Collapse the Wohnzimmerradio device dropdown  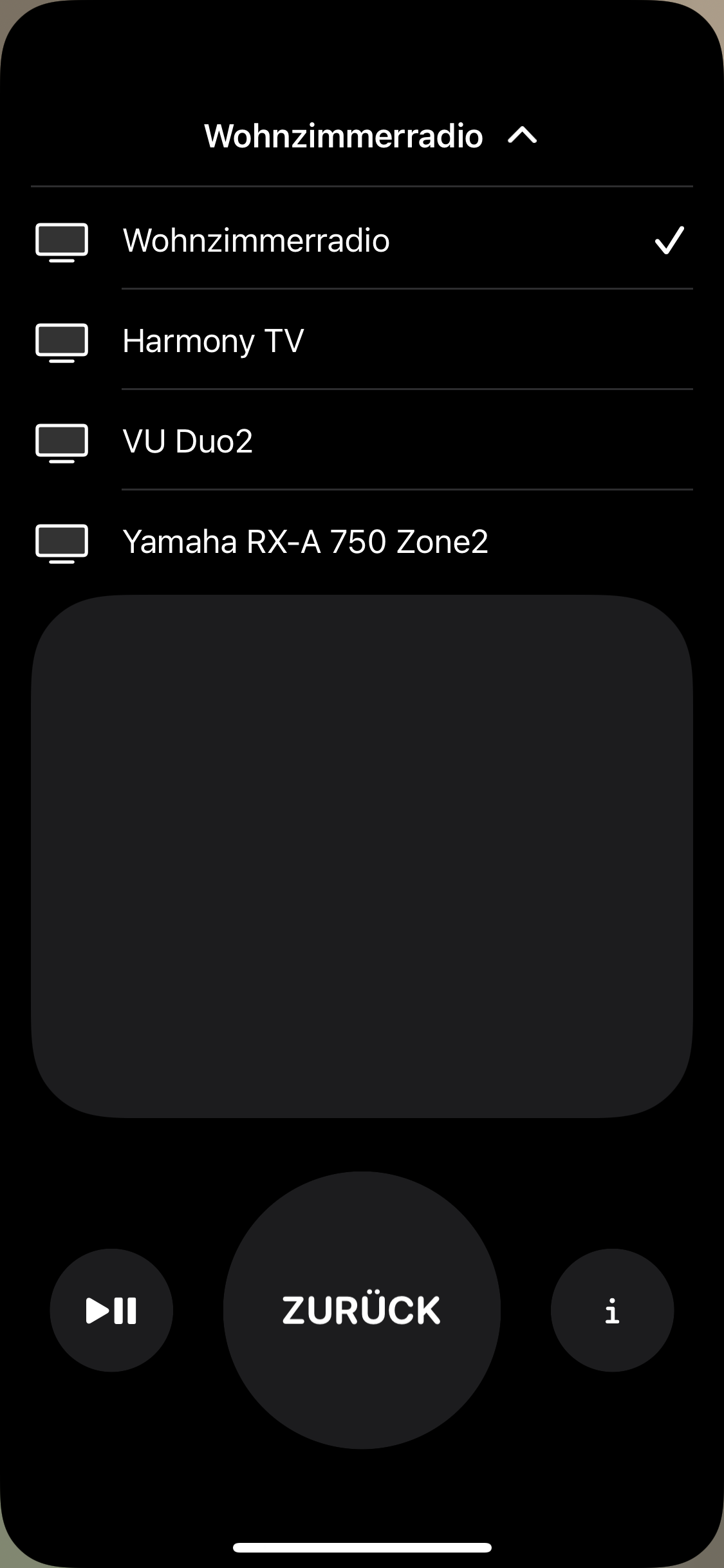click(369, 136)
